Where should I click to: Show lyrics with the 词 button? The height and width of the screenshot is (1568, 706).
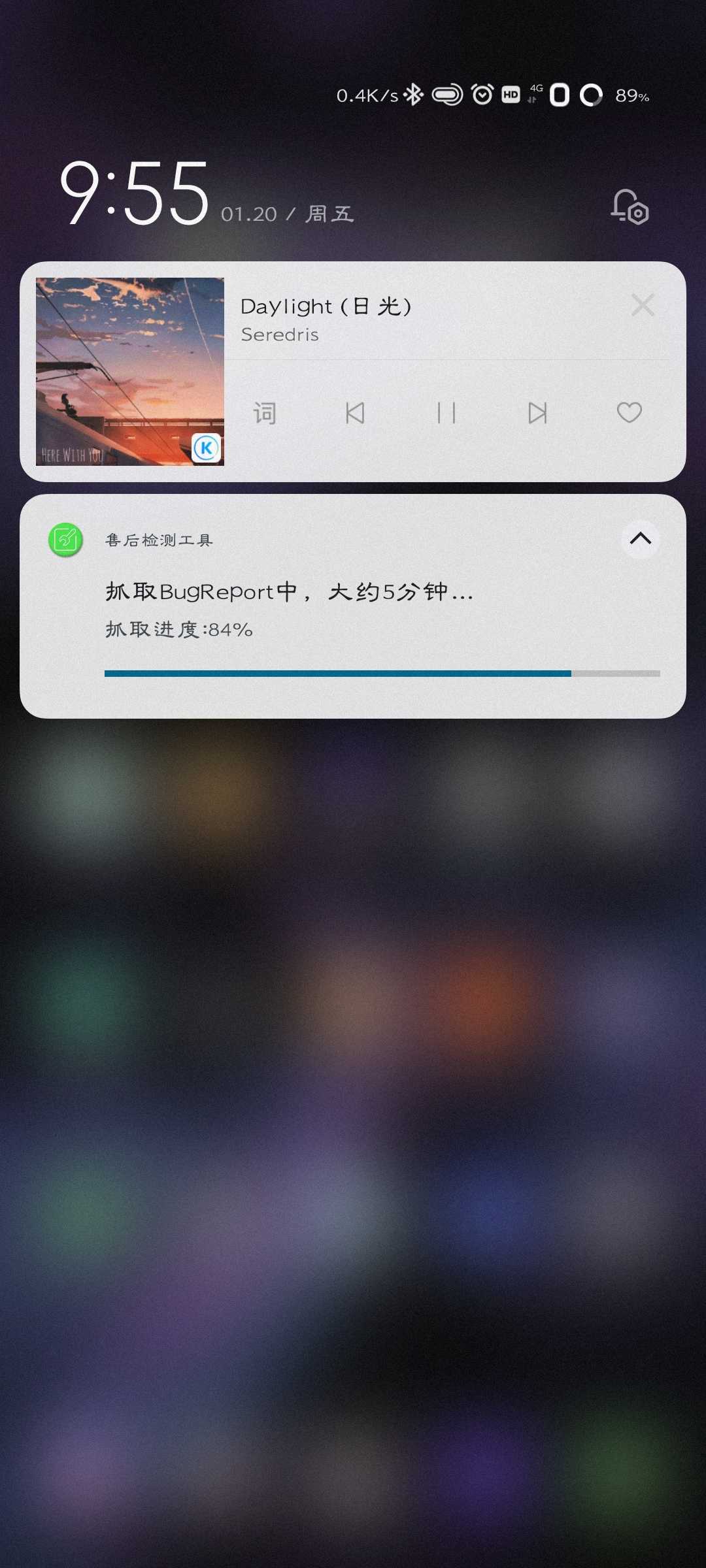tap(265, 413)
